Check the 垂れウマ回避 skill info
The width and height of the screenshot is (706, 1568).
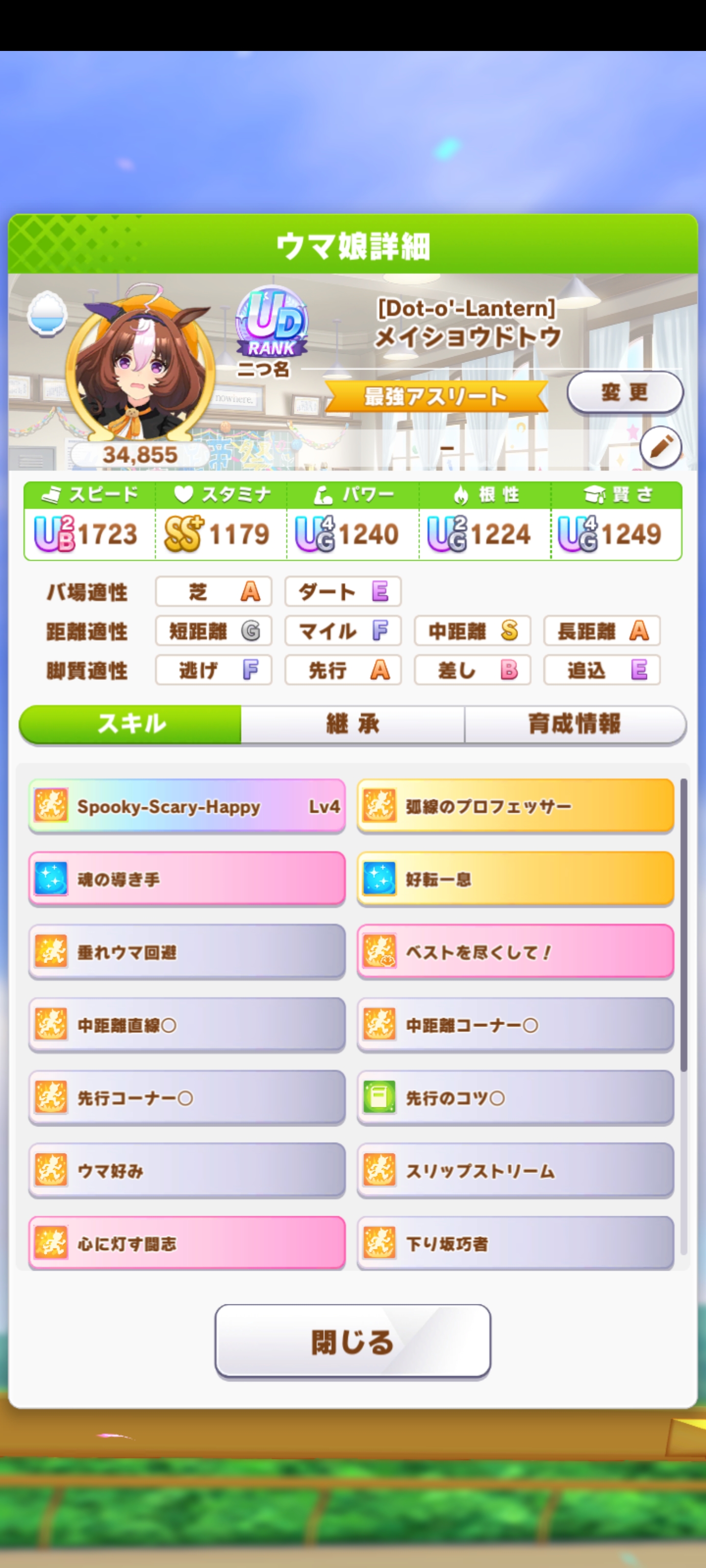186,953
